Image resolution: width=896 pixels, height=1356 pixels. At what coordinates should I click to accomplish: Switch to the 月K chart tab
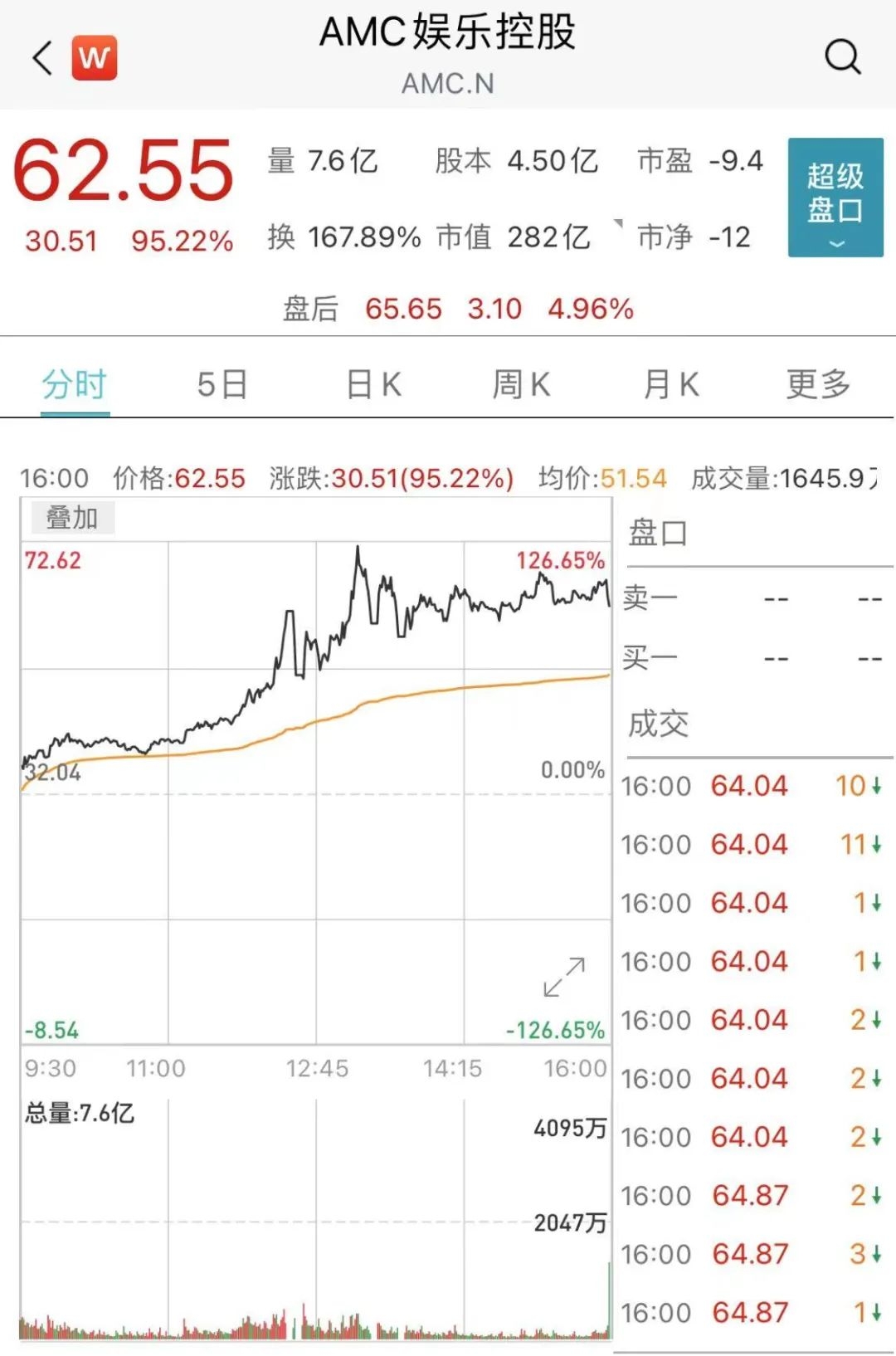670,385
